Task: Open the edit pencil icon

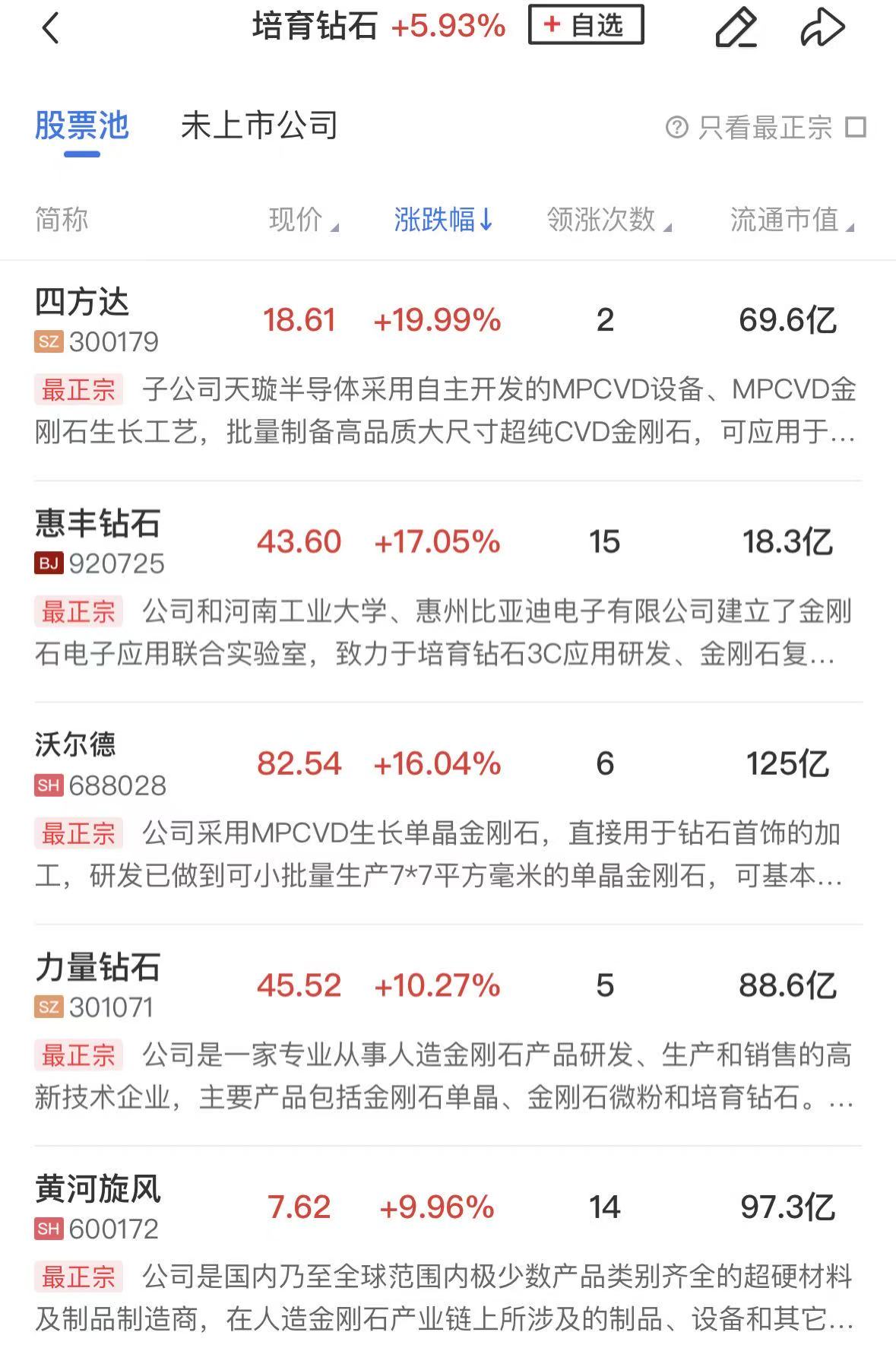Action: [x=736, y=28]
